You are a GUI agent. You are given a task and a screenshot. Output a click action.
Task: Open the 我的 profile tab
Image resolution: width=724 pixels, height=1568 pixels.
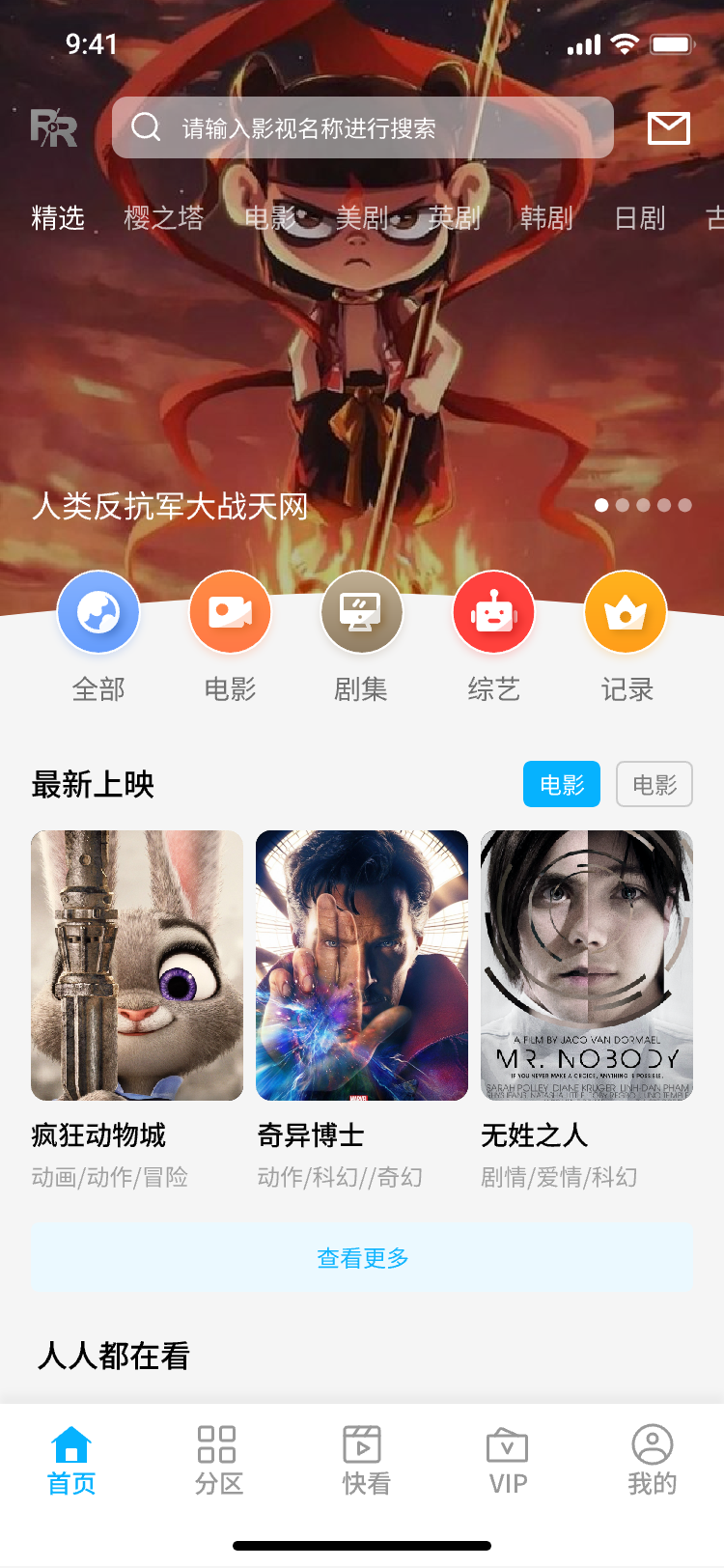(653, 1461)
